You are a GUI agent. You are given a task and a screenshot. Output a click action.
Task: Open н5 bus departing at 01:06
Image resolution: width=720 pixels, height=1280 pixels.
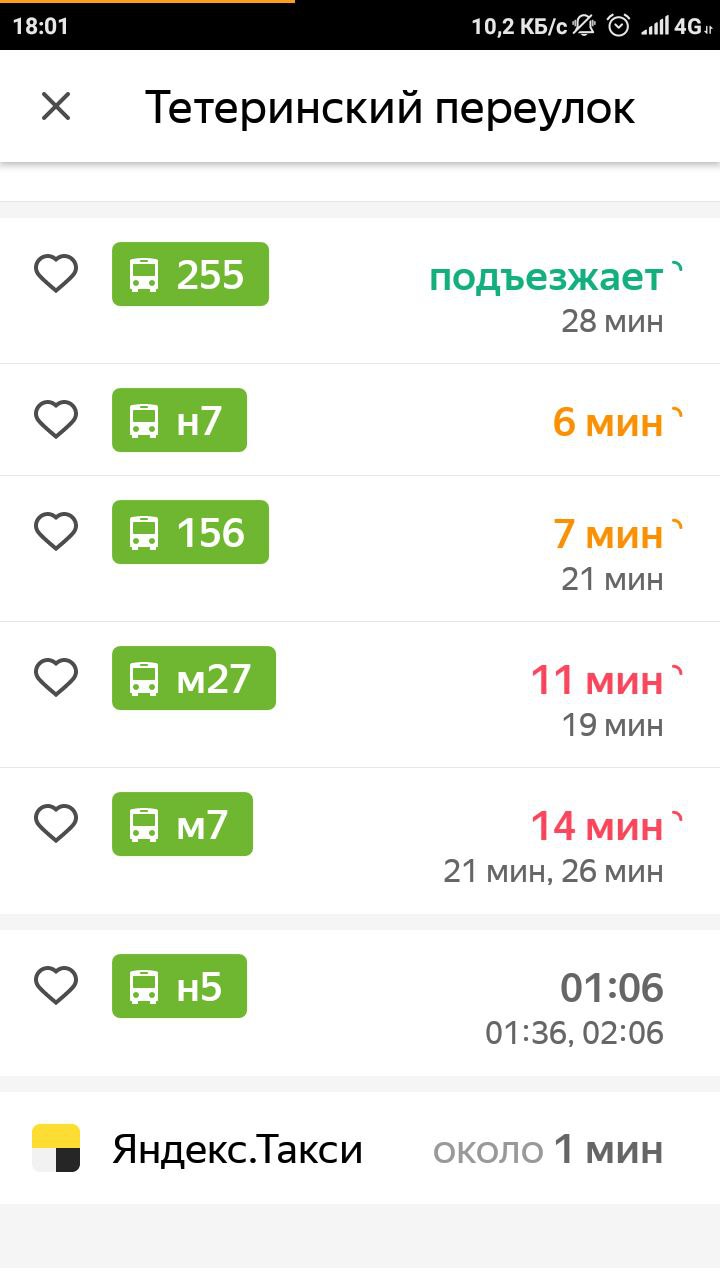(x=360, y=1003)
